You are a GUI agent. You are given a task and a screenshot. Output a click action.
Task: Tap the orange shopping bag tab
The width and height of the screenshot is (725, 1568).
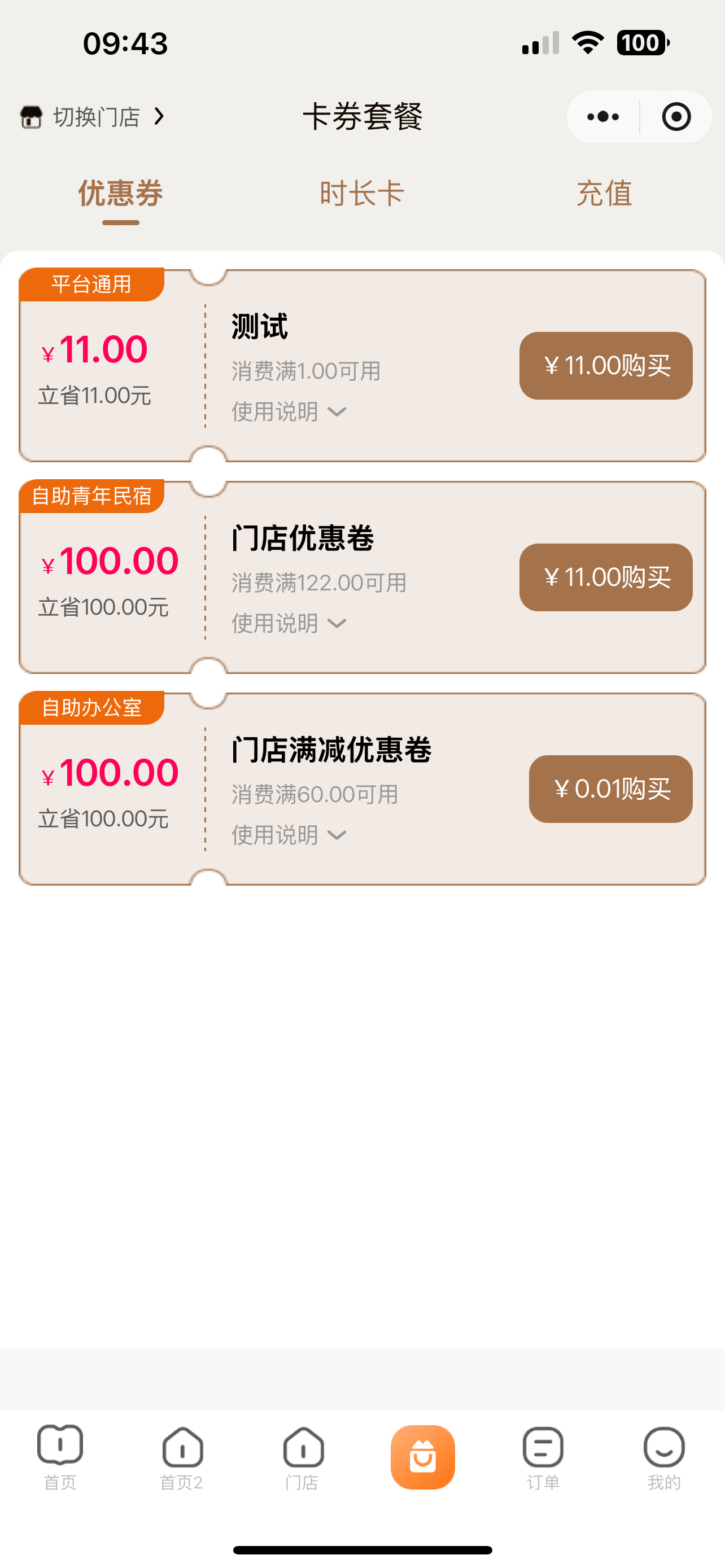423,1457
